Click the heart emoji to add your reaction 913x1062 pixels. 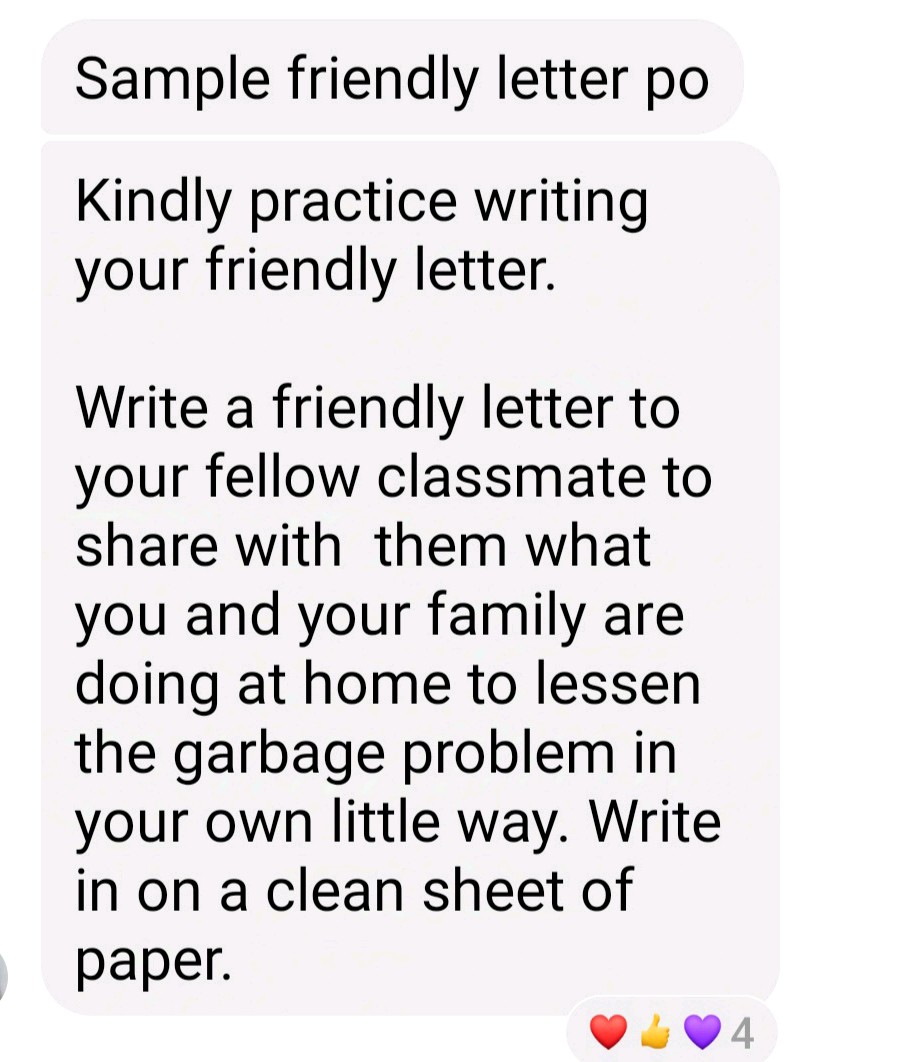608,1030
